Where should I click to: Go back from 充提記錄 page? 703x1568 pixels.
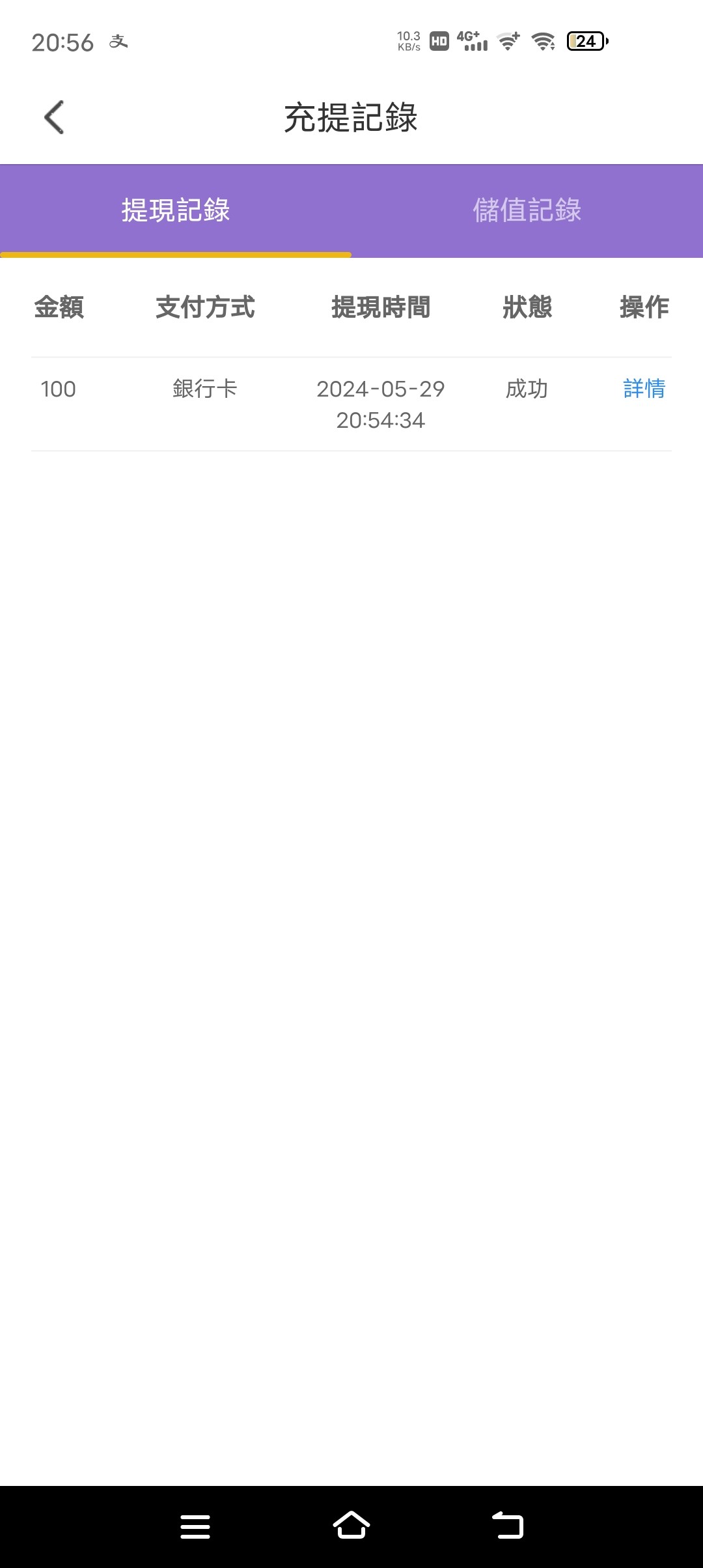pos(54,117)
